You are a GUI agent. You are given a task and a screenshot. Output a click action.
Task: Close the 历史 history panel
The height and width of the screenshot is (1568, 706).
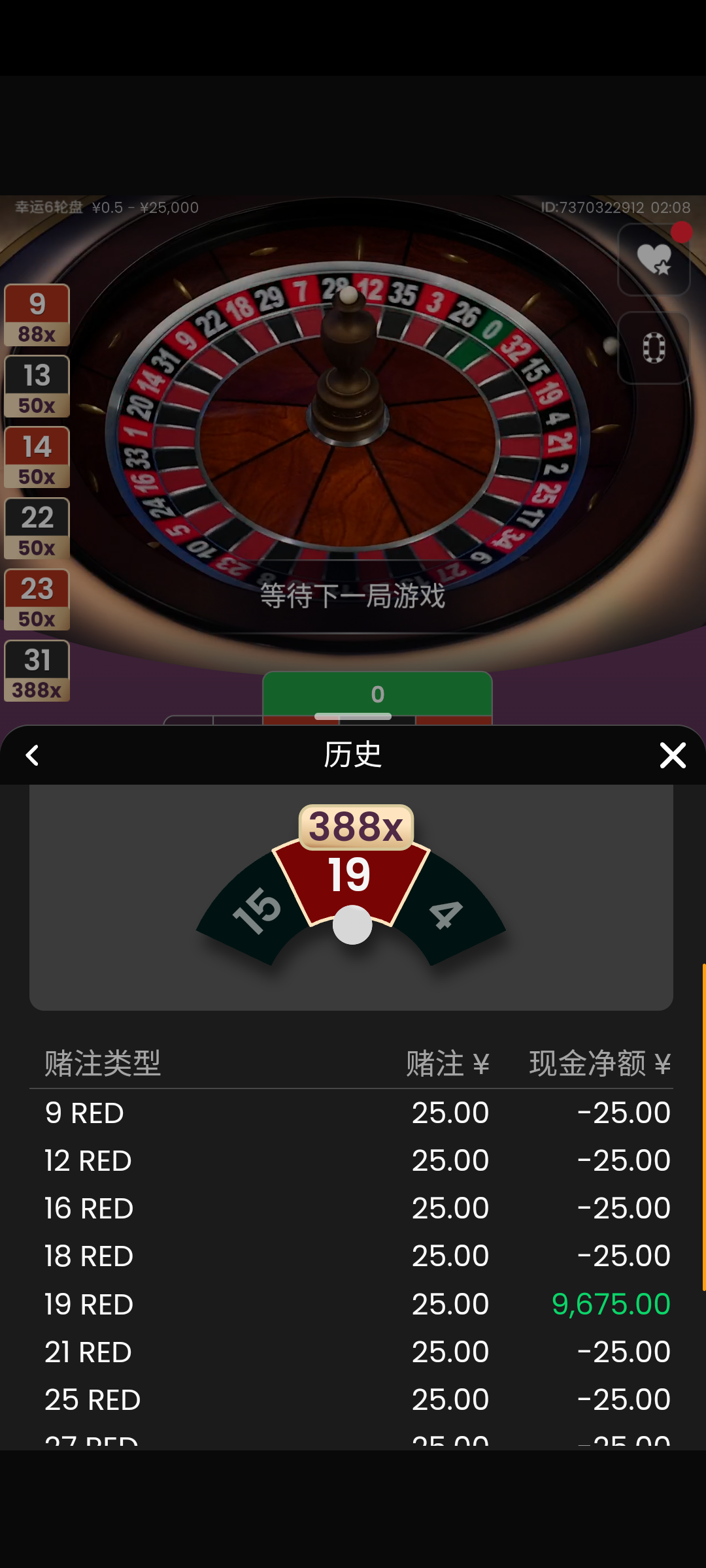672,756
